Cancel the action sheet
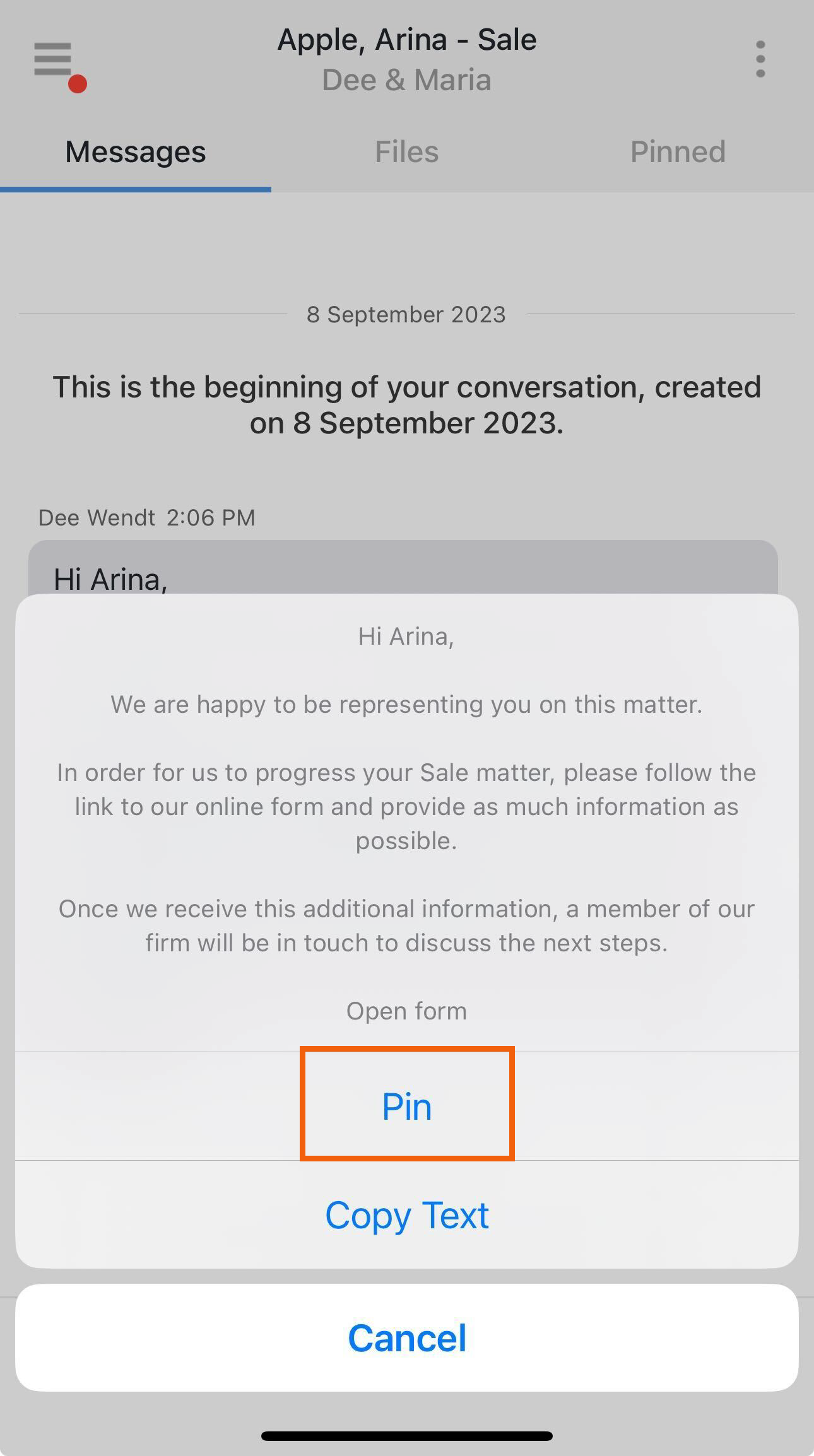The height and width of the screenshot is (1456, 814). pyautogui.click(x=407, y=1338)
